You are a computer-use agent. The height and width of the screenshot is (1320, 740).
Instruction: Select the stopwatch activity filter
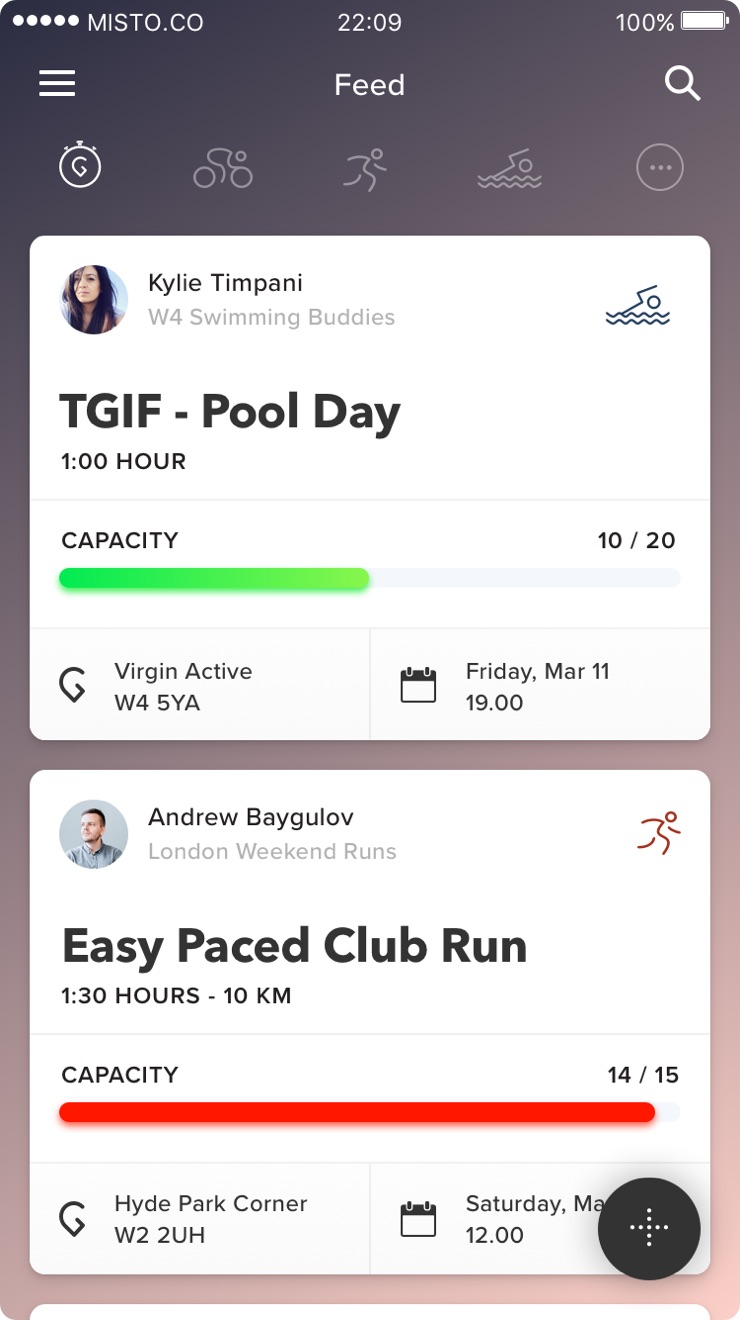pos(80,166)
